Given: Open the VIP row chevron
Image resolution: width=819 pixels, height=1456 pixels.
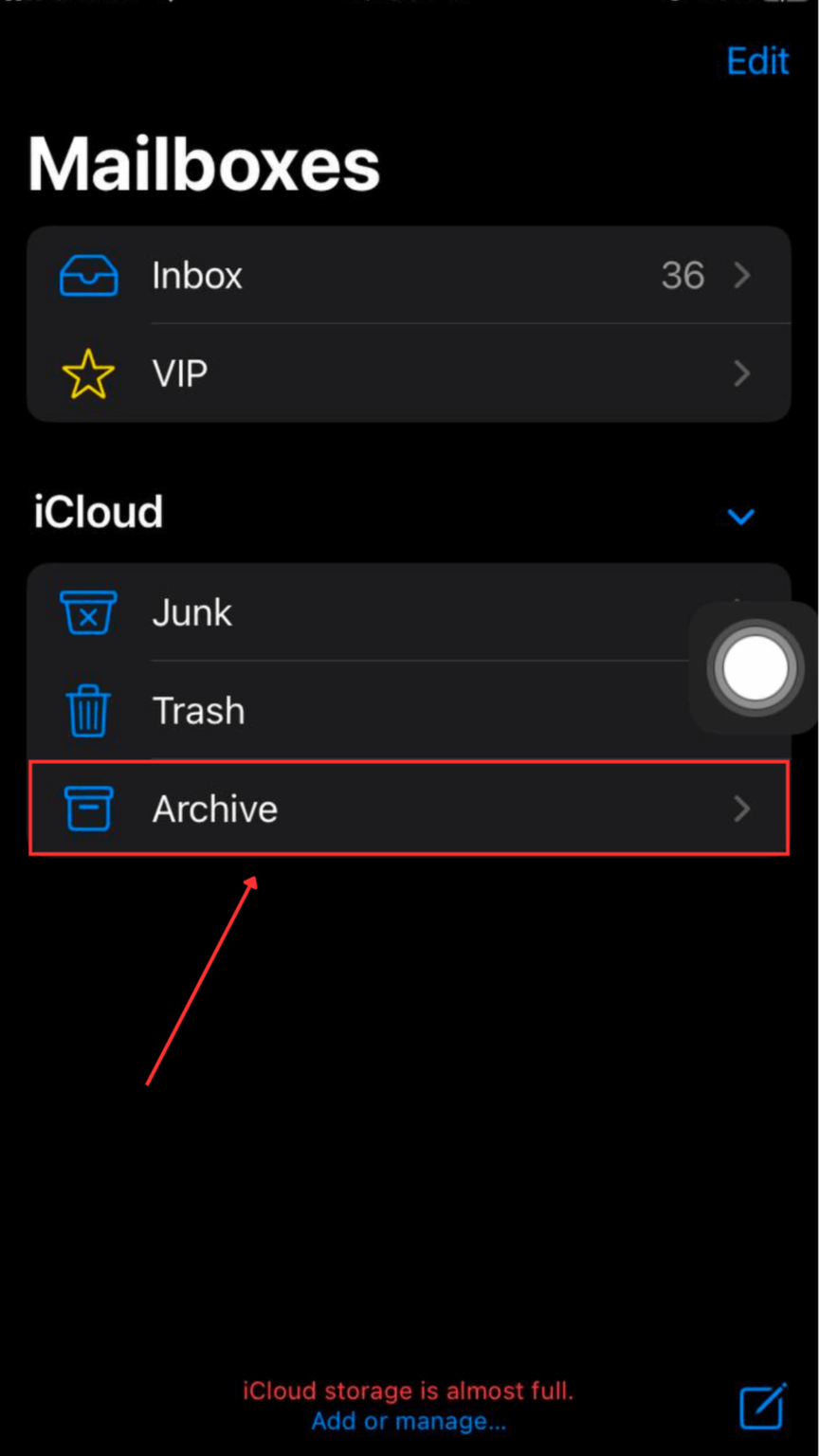Looking at the screenshot, I should point(743,373).
